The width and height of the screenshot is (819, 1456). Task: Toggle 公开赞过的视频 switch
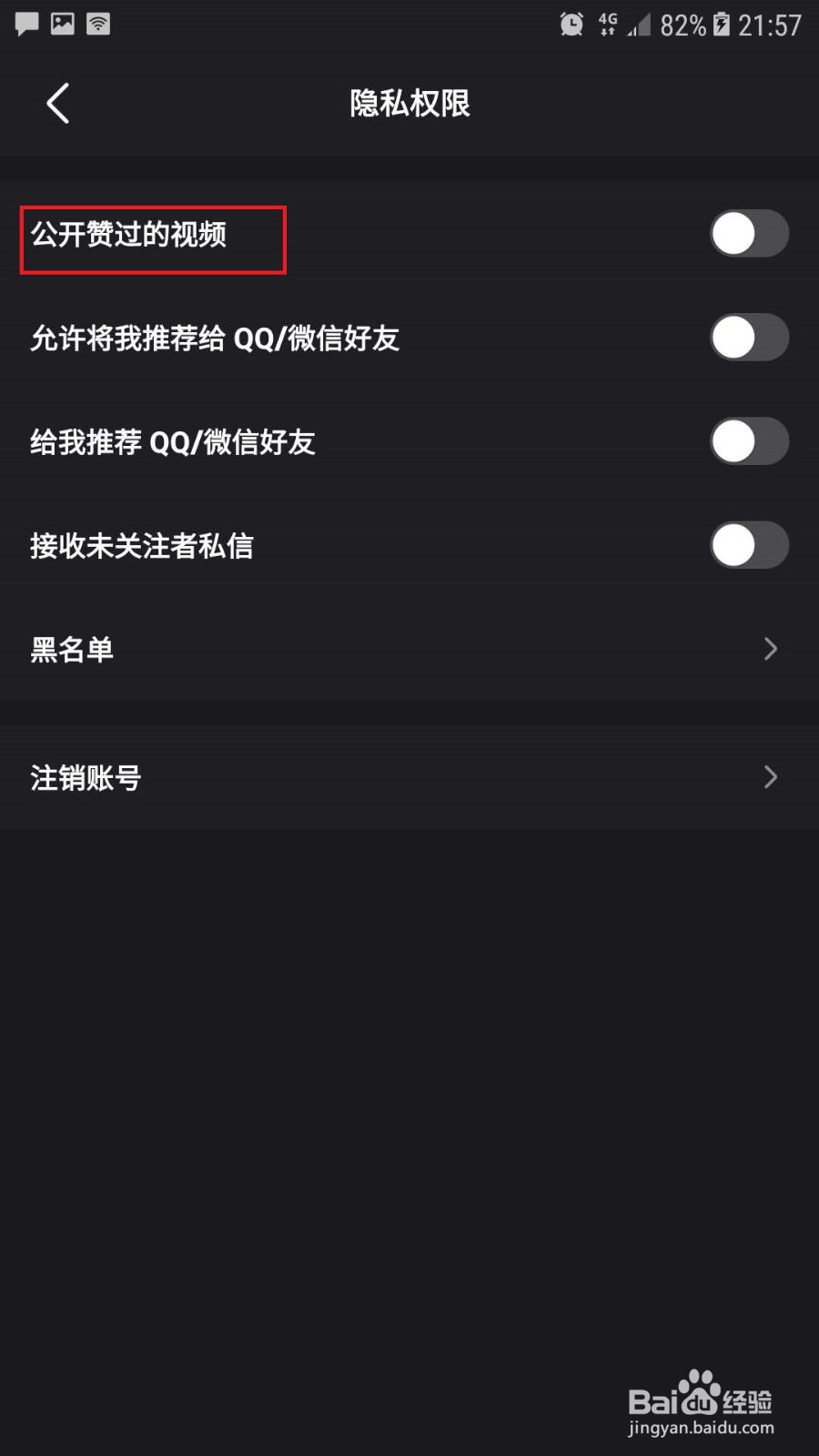coord(748,234)
